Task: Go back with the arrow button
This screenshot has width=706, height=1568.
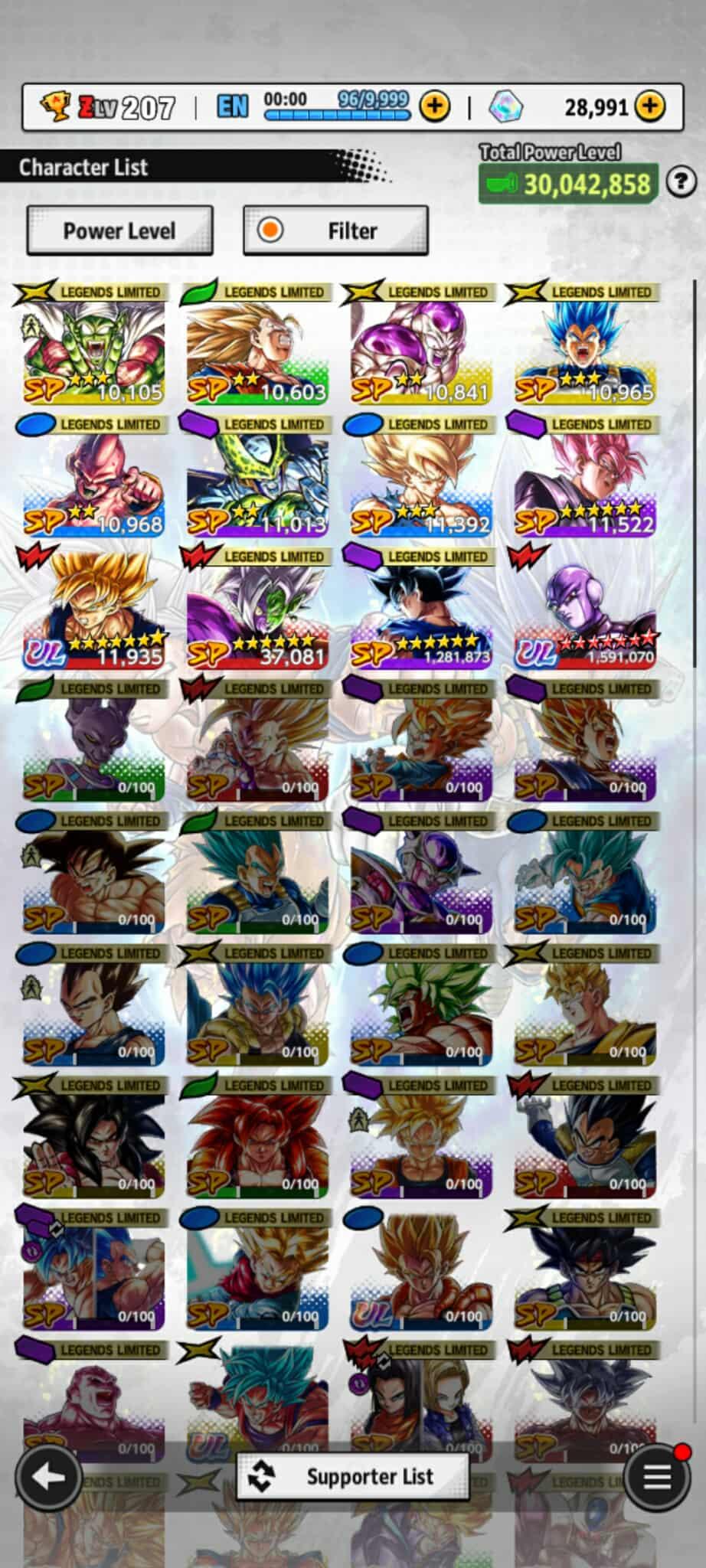Action: [49, 1477]
